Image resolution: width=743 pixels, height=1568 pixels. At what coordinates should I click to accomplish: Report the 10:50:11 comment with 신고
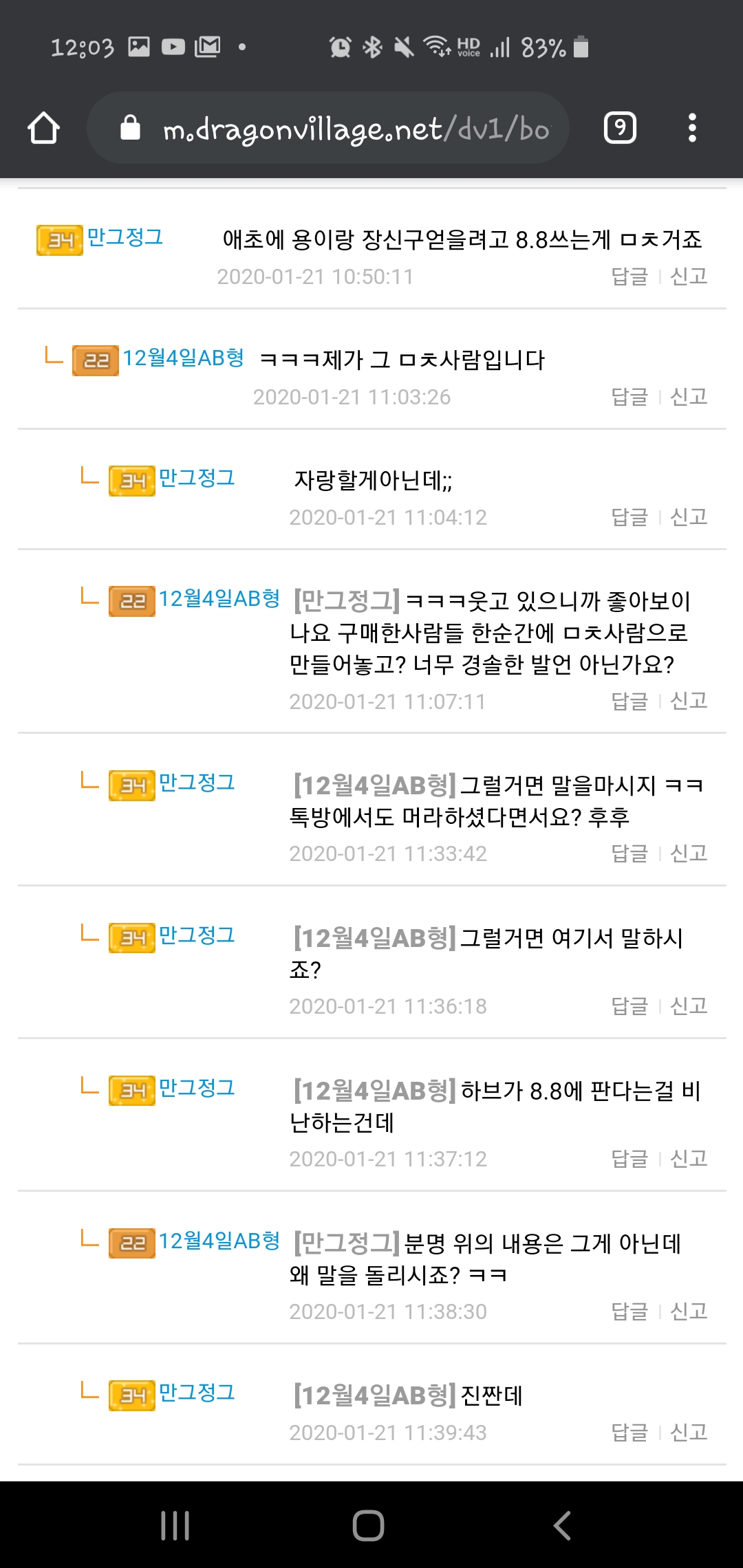[689, 276]
